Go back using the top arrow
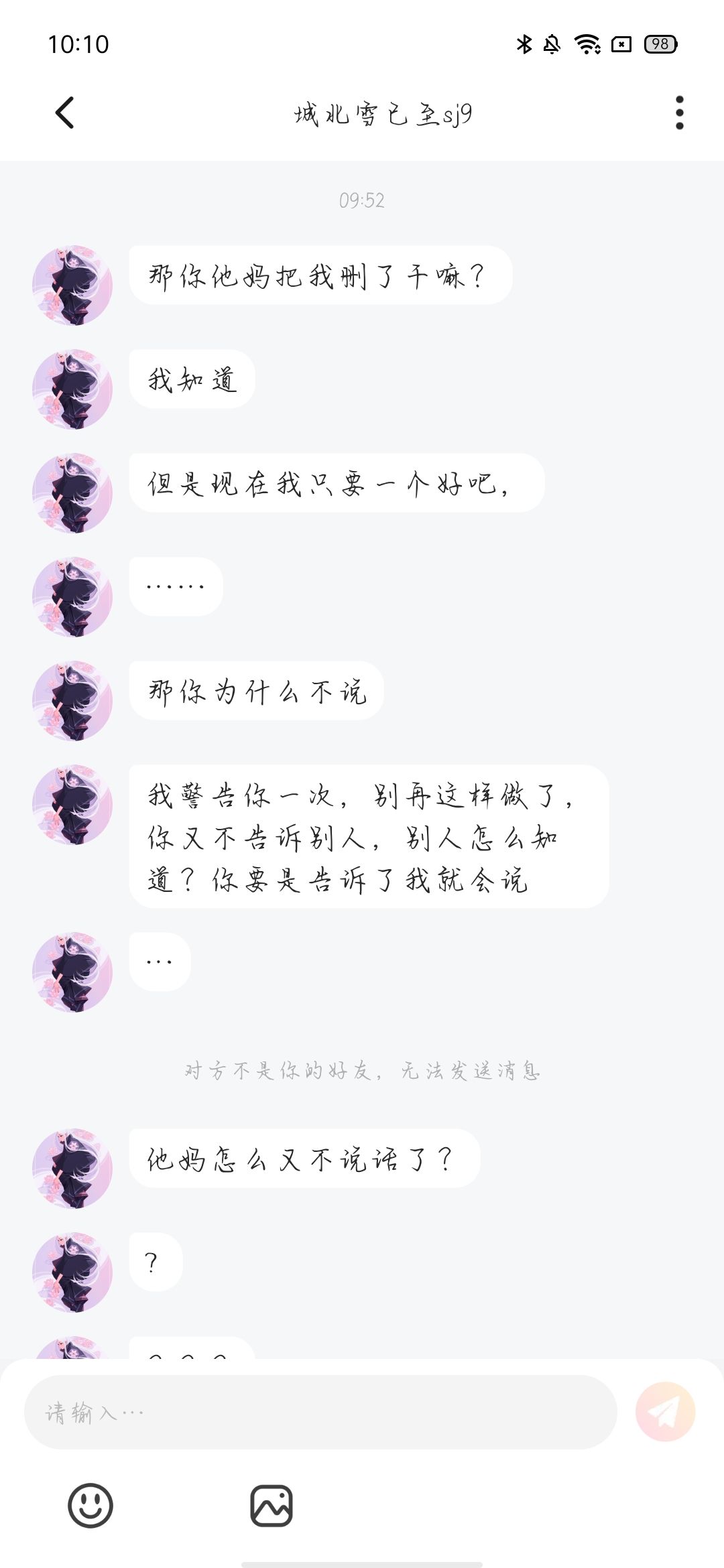Screen dimensions: 724x1568 click(64, 113)
